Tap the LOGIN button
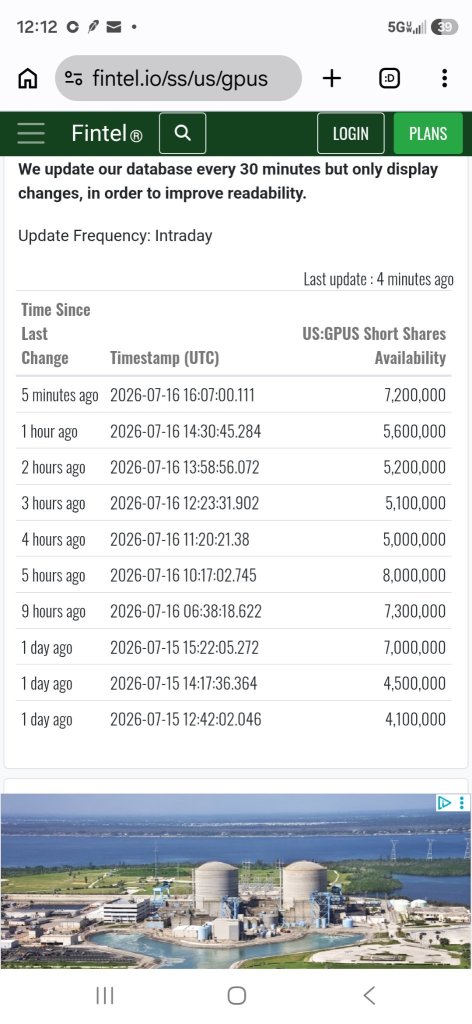The height and width of the screenshot is (1024, 472). click(351, 133)
